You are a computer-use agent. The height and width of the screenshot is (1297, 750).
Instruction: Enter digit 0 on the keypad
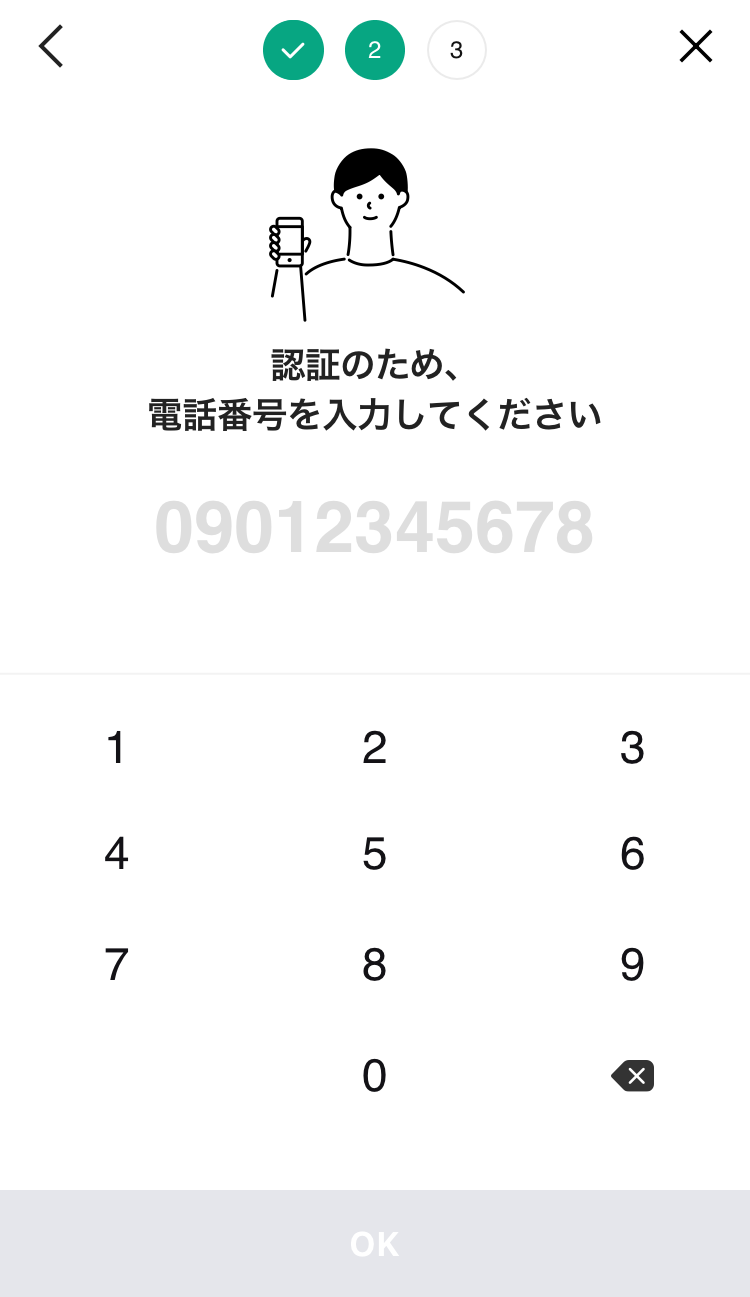pos(374,1076)
